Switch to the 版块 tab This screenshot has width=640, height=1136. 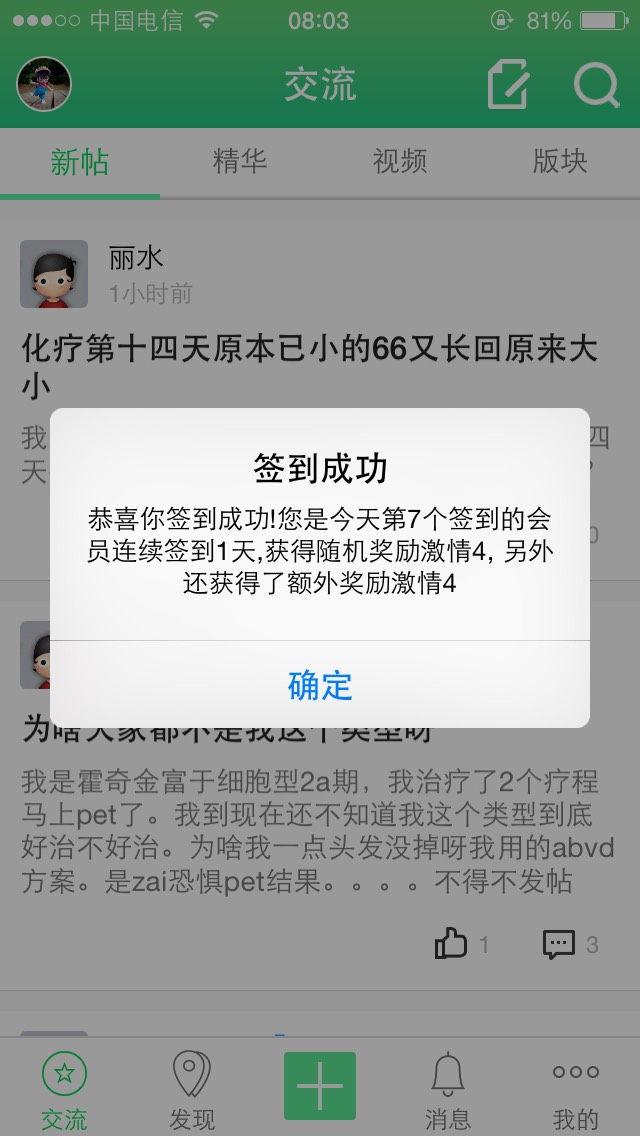[x=560, y=162]
